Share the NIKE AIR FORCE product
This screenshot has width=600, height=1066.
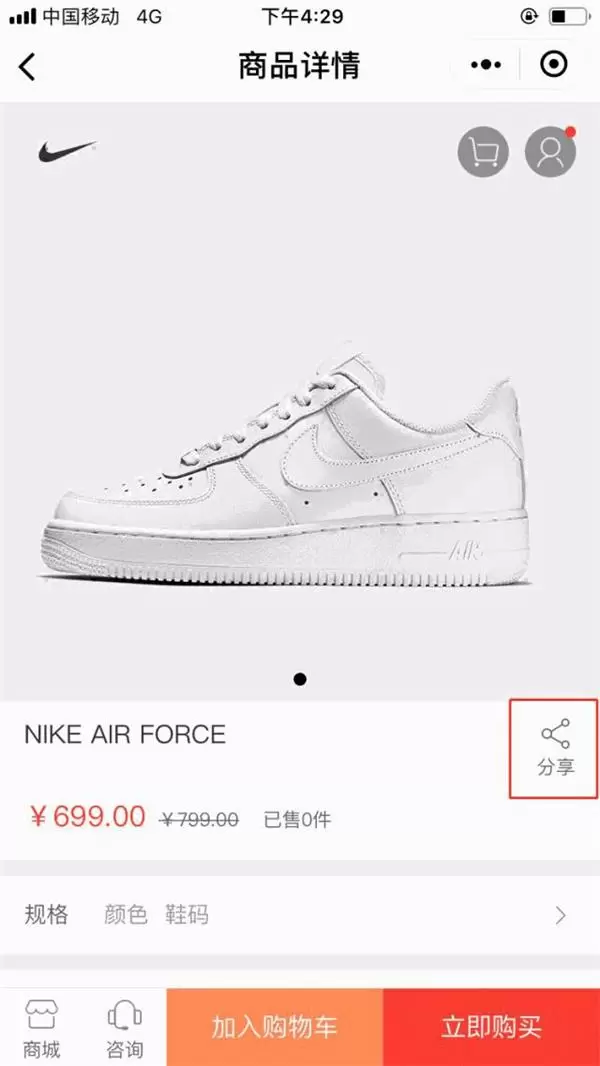[554, 748]
